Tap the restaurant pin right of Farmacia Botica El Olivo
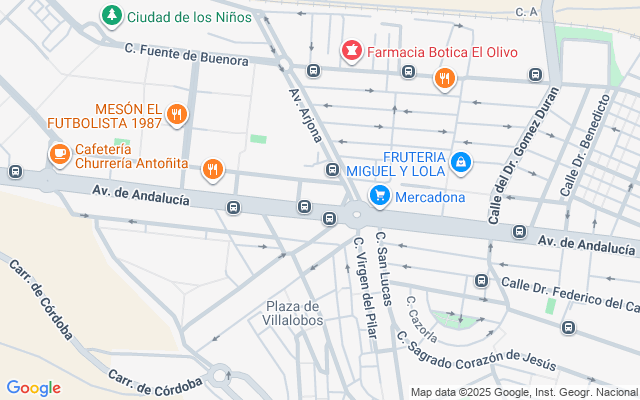 pos(444,78)
